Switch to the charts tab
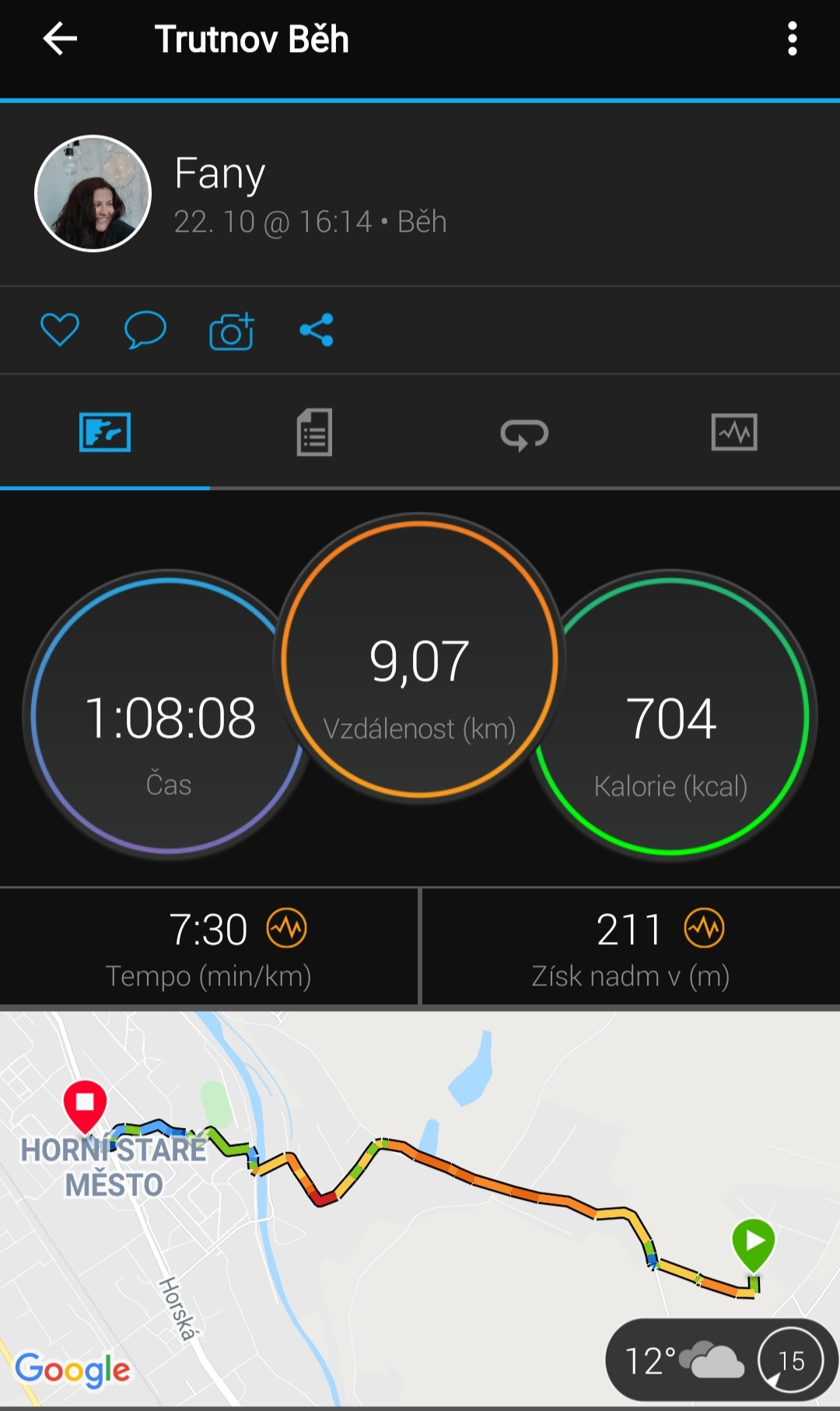The image size is (840, 1411). [x=734, y=432]
